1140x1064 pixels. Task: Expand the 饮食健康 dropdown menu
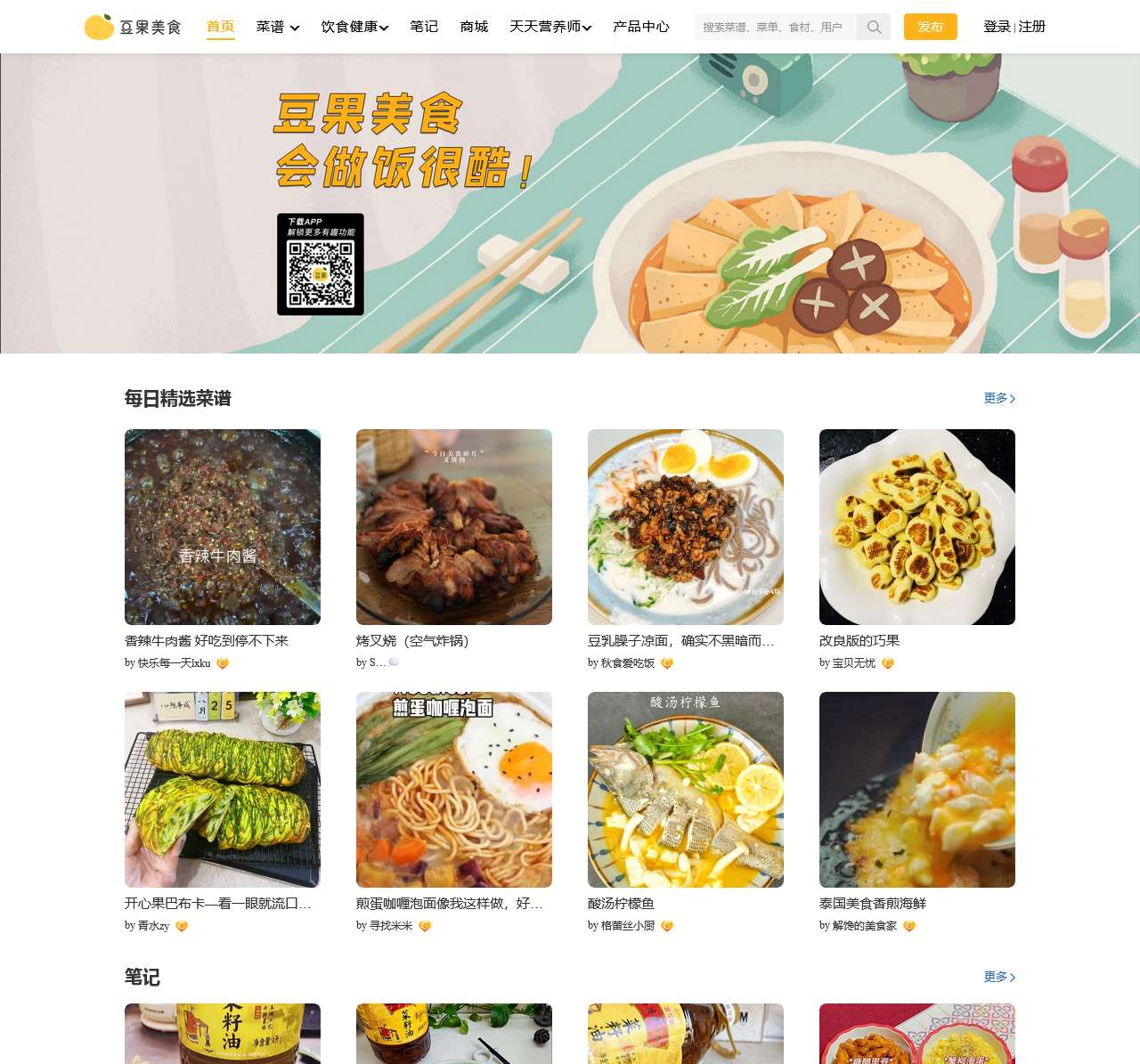(x=354, y=27)
